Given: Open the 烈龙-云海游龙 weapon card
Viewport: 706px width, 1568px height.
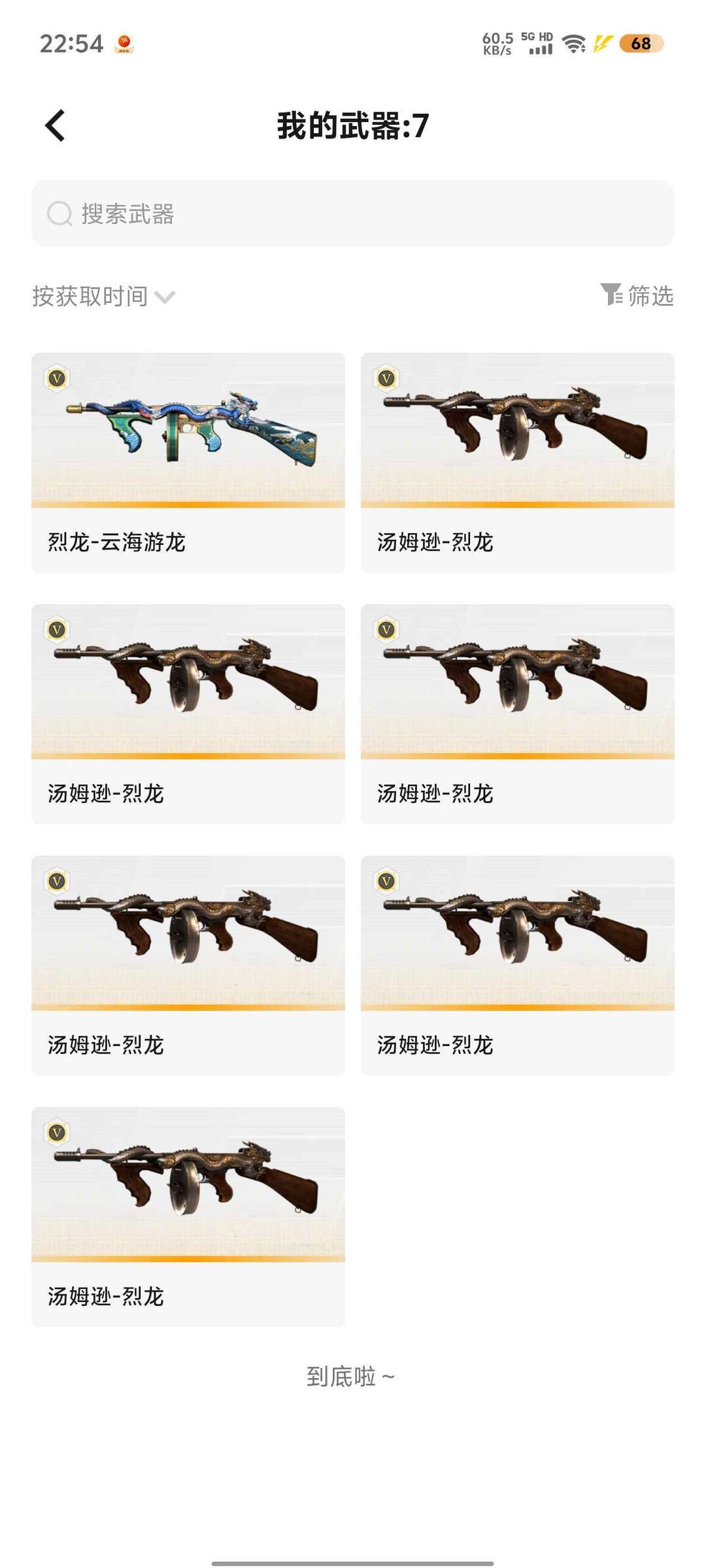Looking at the screenshot, I should coord(188,463).
